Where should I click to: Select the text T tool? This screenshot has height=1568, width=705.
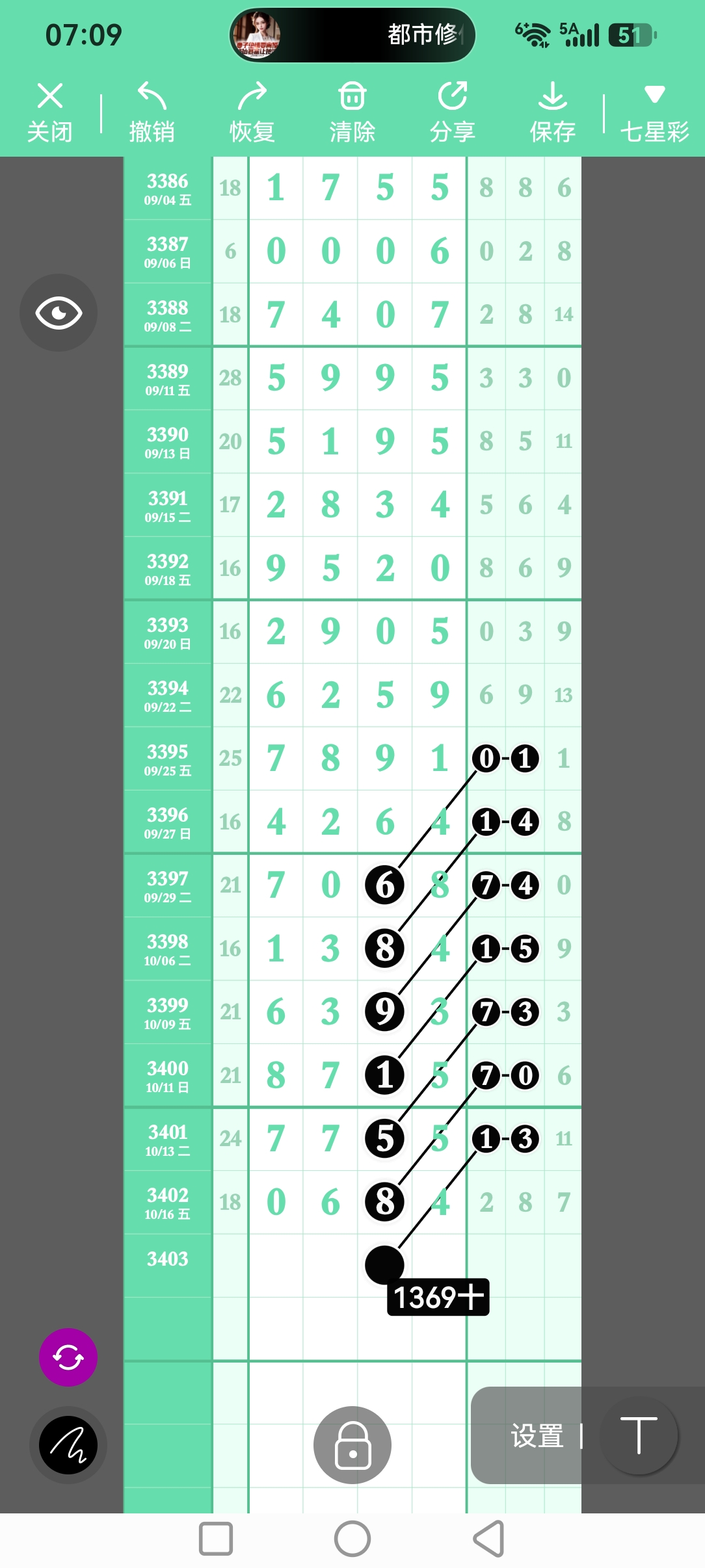coord(639,1435)
